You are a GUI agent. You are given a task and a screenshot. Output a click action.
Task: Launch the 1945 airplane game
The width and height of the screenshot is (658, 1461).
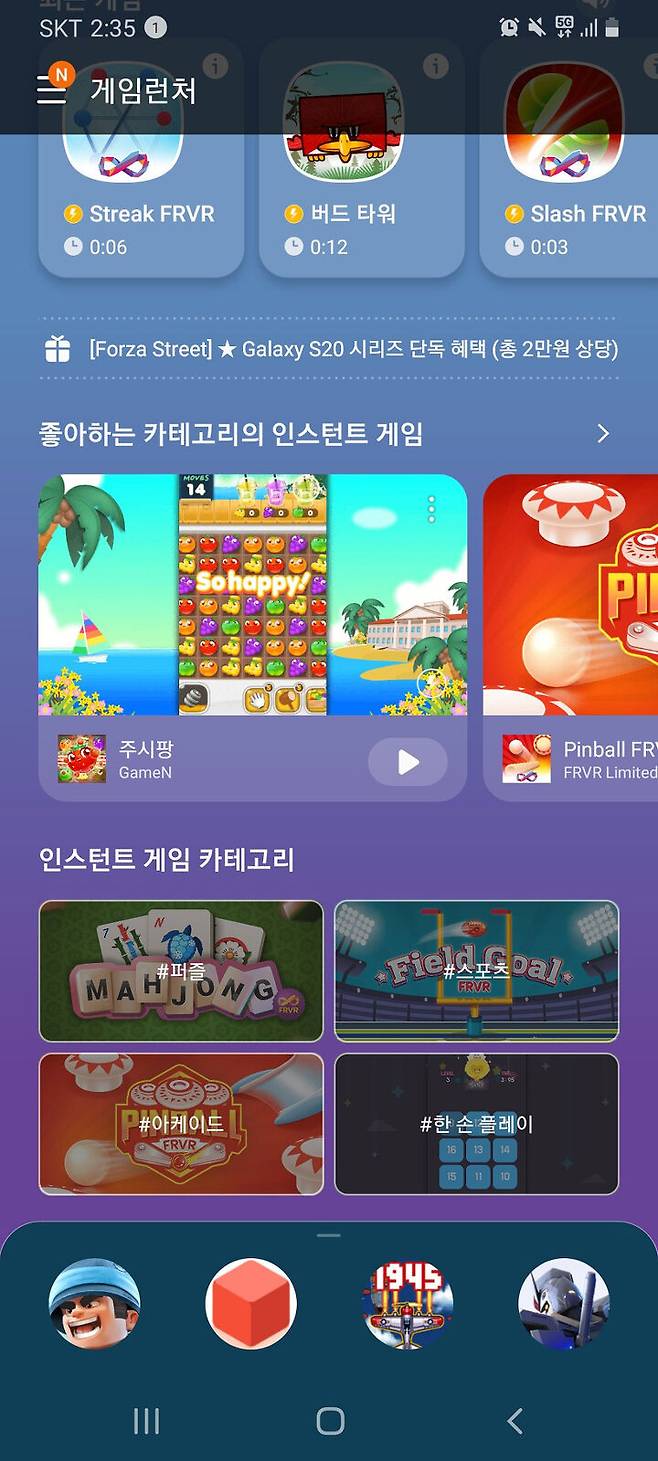(x=408, y=1304)
